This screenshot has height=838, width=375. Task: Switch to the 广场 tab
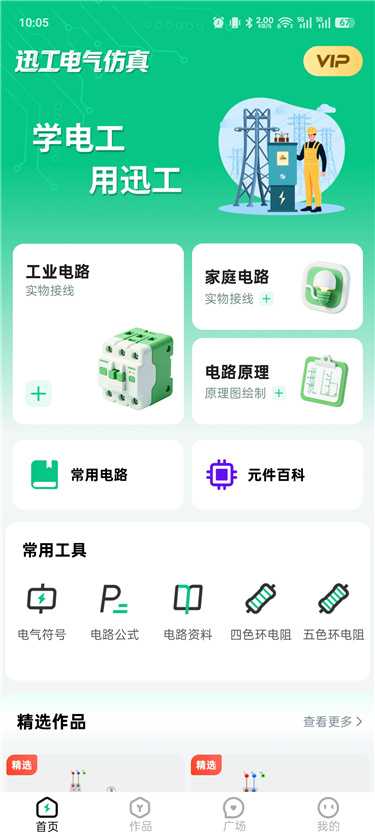pyautogui.click(x=234, y=814)
